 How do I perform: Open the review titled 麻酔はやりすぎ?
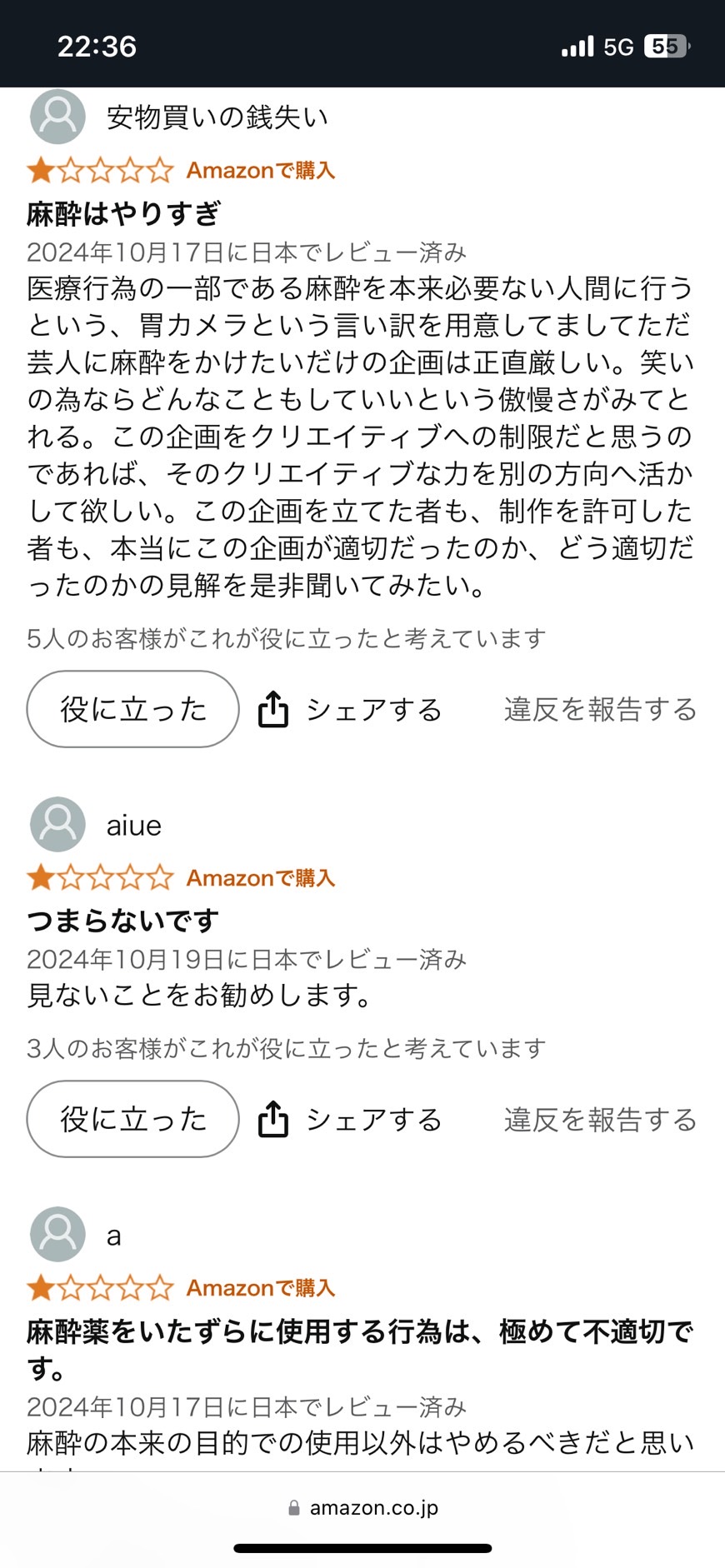[123, 214]
